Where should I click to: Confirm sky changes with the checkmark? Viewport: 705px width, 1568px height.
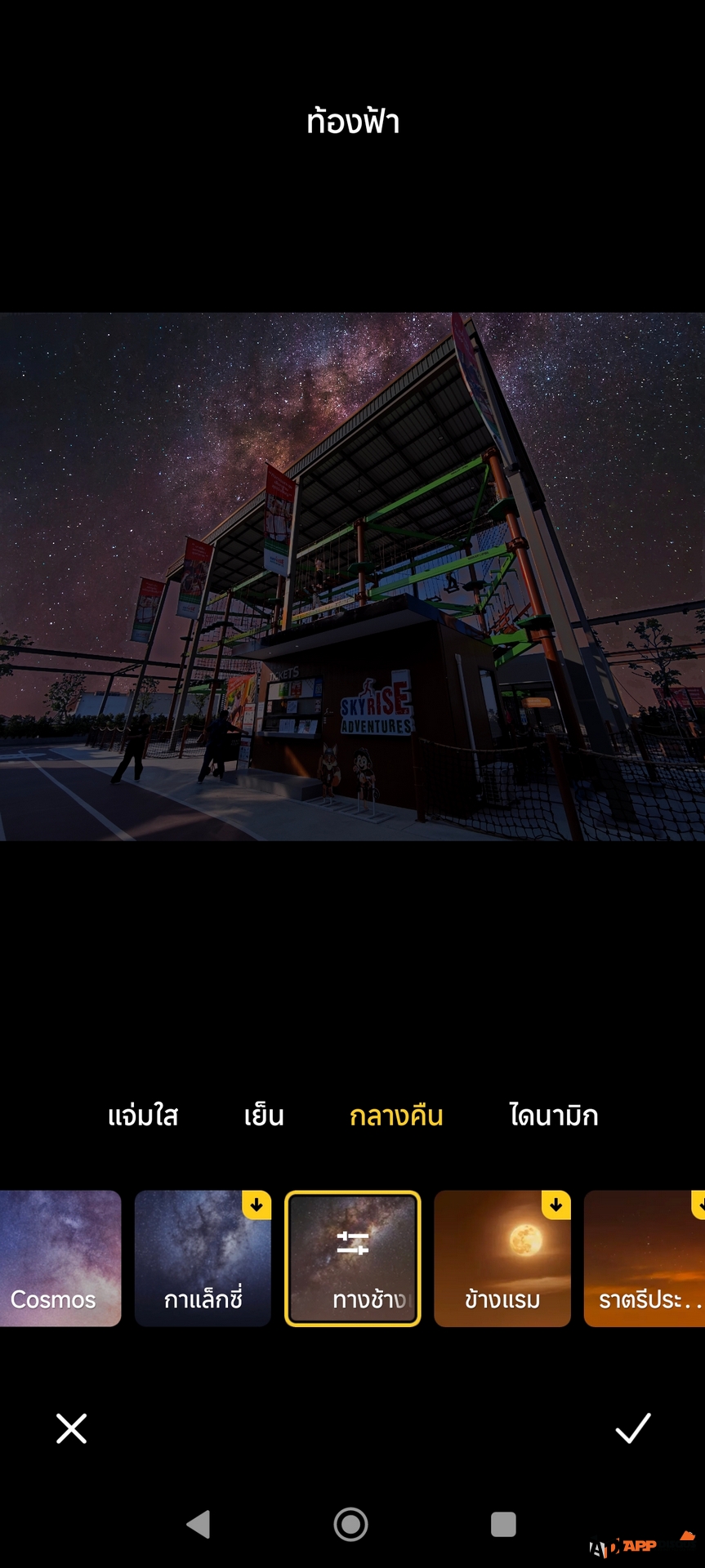[x=632, y=1428]
